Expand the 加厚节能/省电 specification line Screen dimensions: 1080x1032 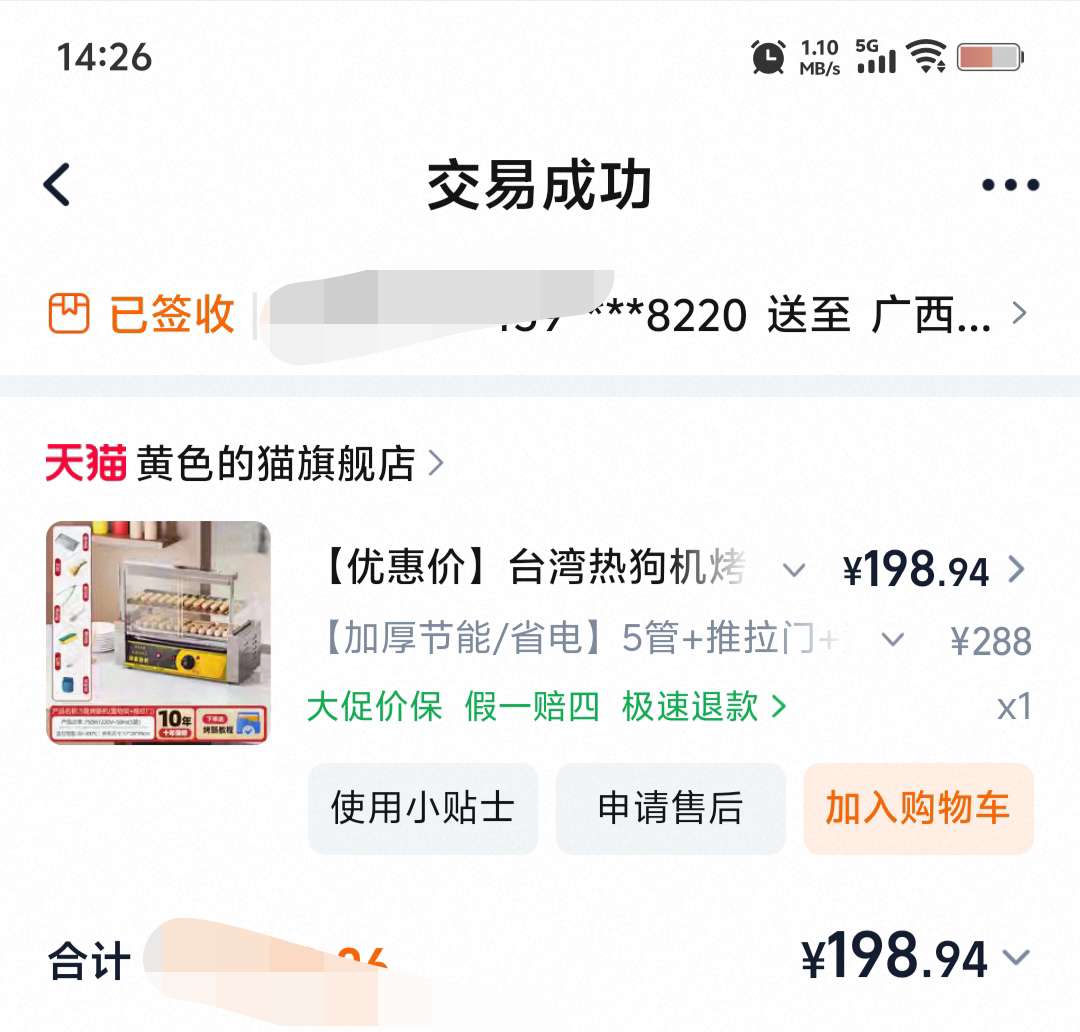pos(893,639)
